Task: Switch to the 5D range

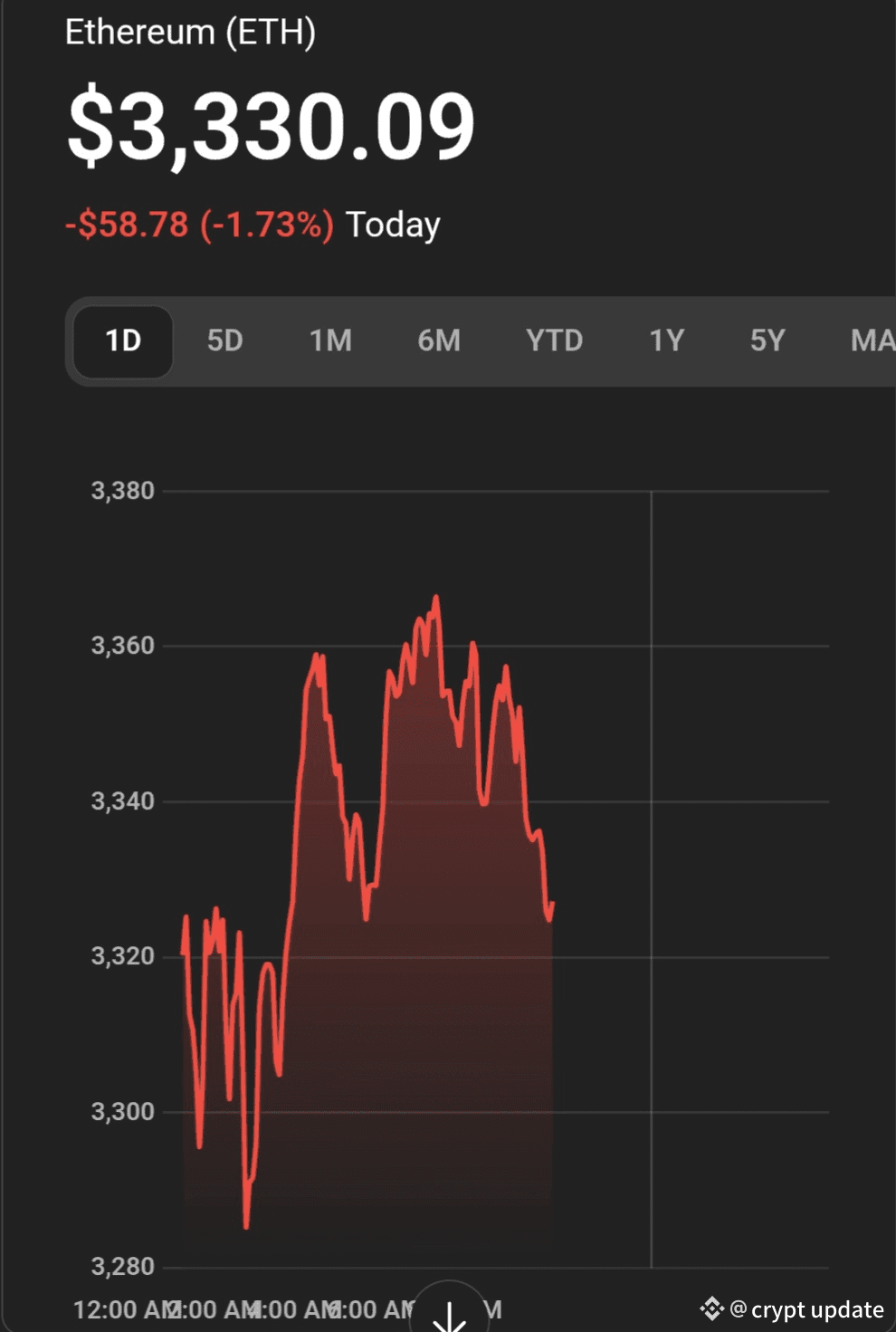Action: pyautogui.click(x=224, y=341)
